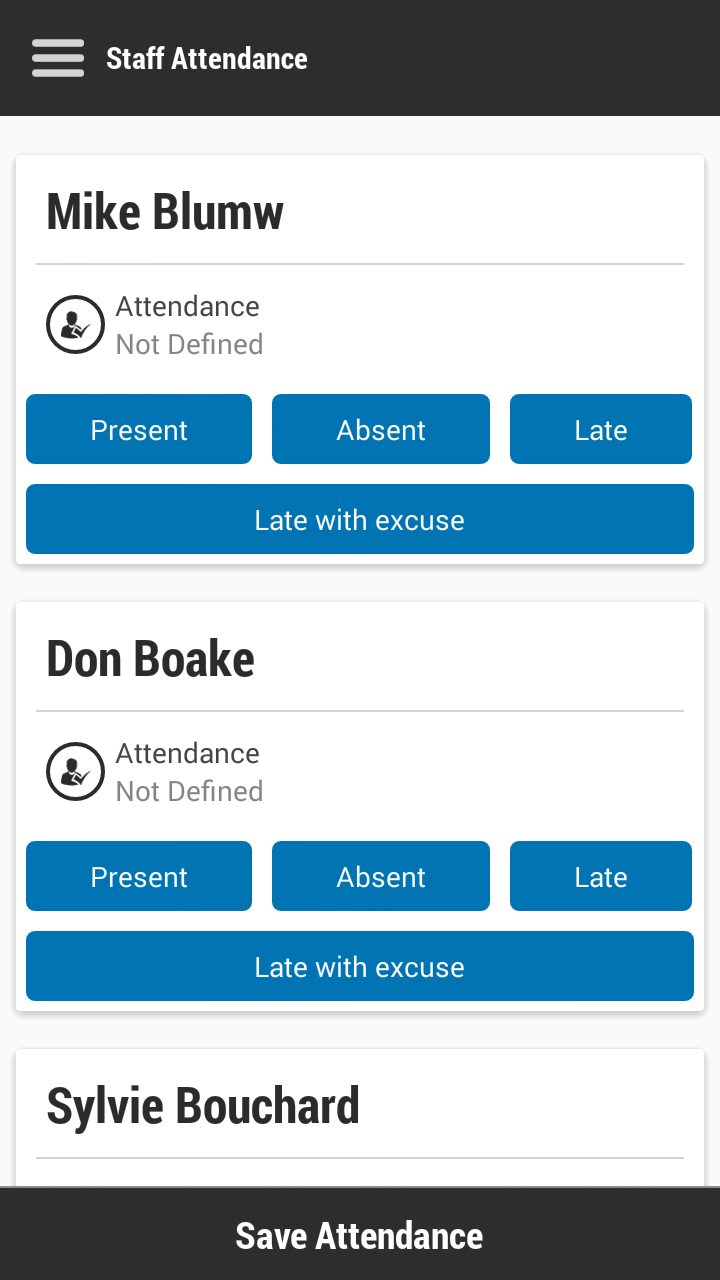
Task: Choose Late with excuse for Mike Blumw
Action: tap(360, 520)
